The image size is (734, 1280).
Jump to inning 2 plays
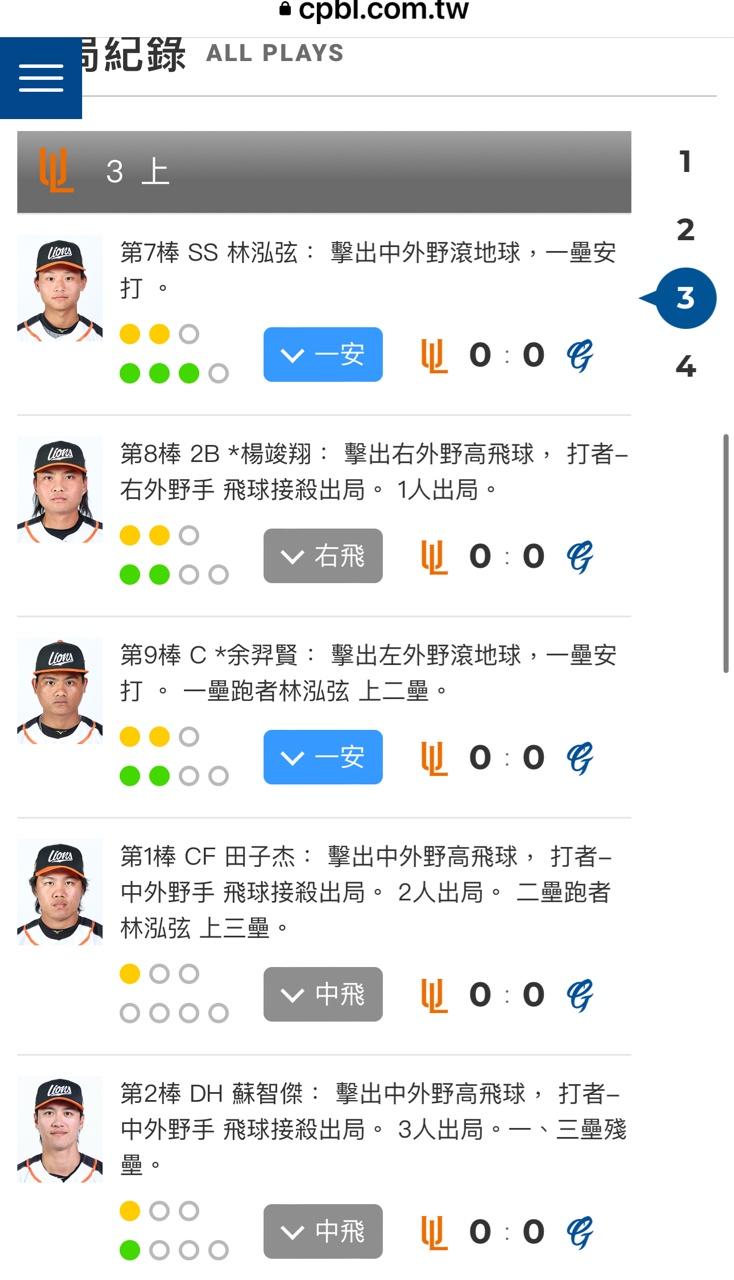point(685,230)
